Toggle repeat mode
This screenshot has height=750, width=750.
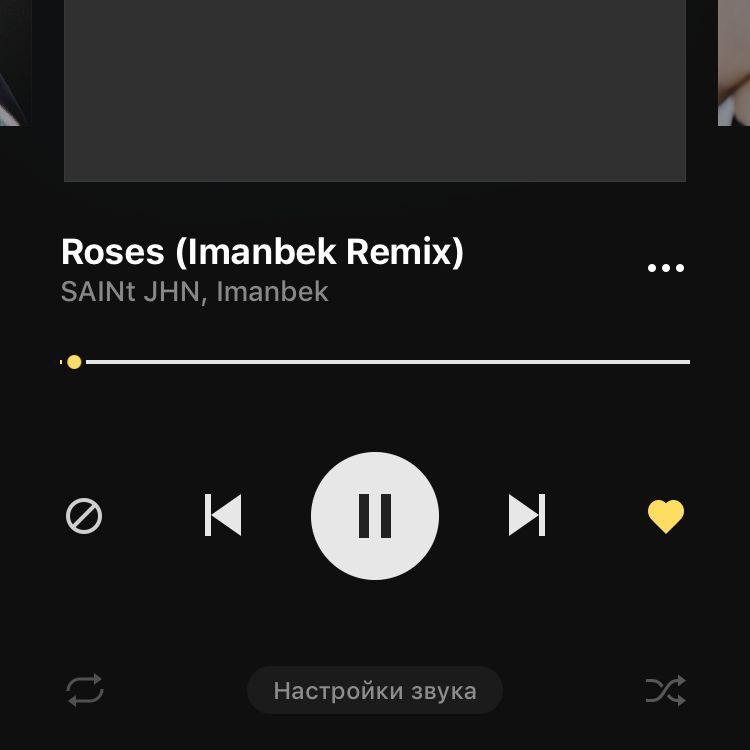(85, 690)
